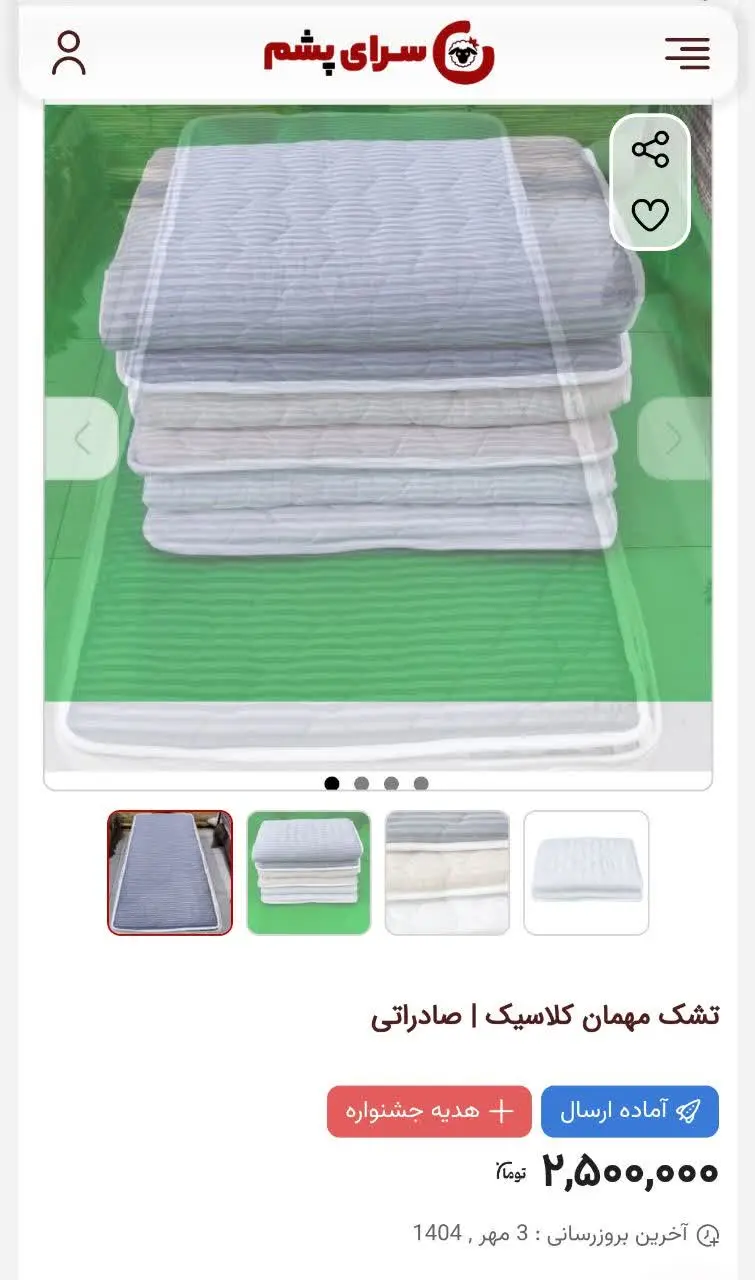The height and width of the screenshot is (1280, 755).
Task: Select the folded white mattress thumbnail
Action: 586,872
